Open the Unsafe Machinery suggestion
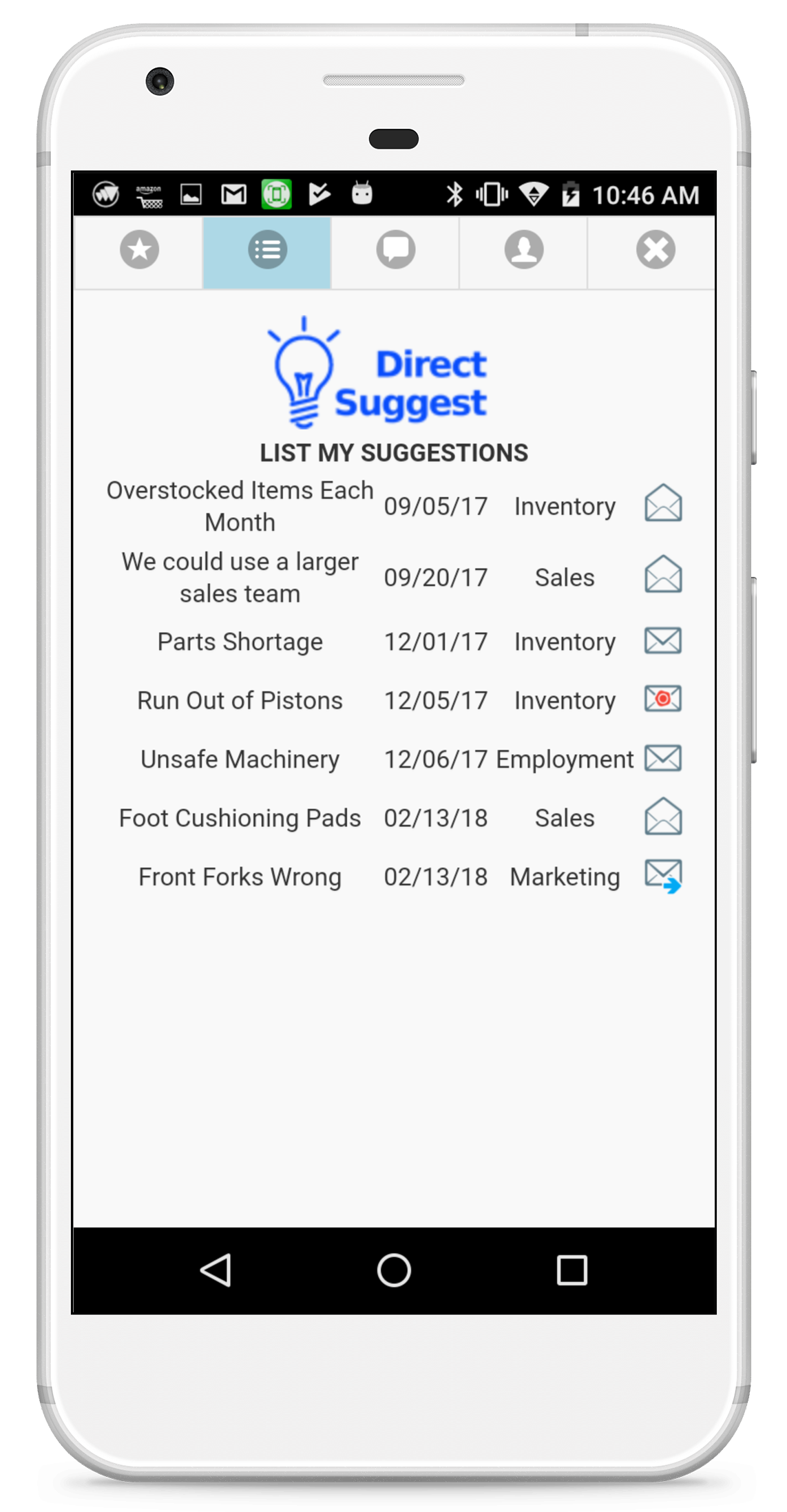 [240, 759]
